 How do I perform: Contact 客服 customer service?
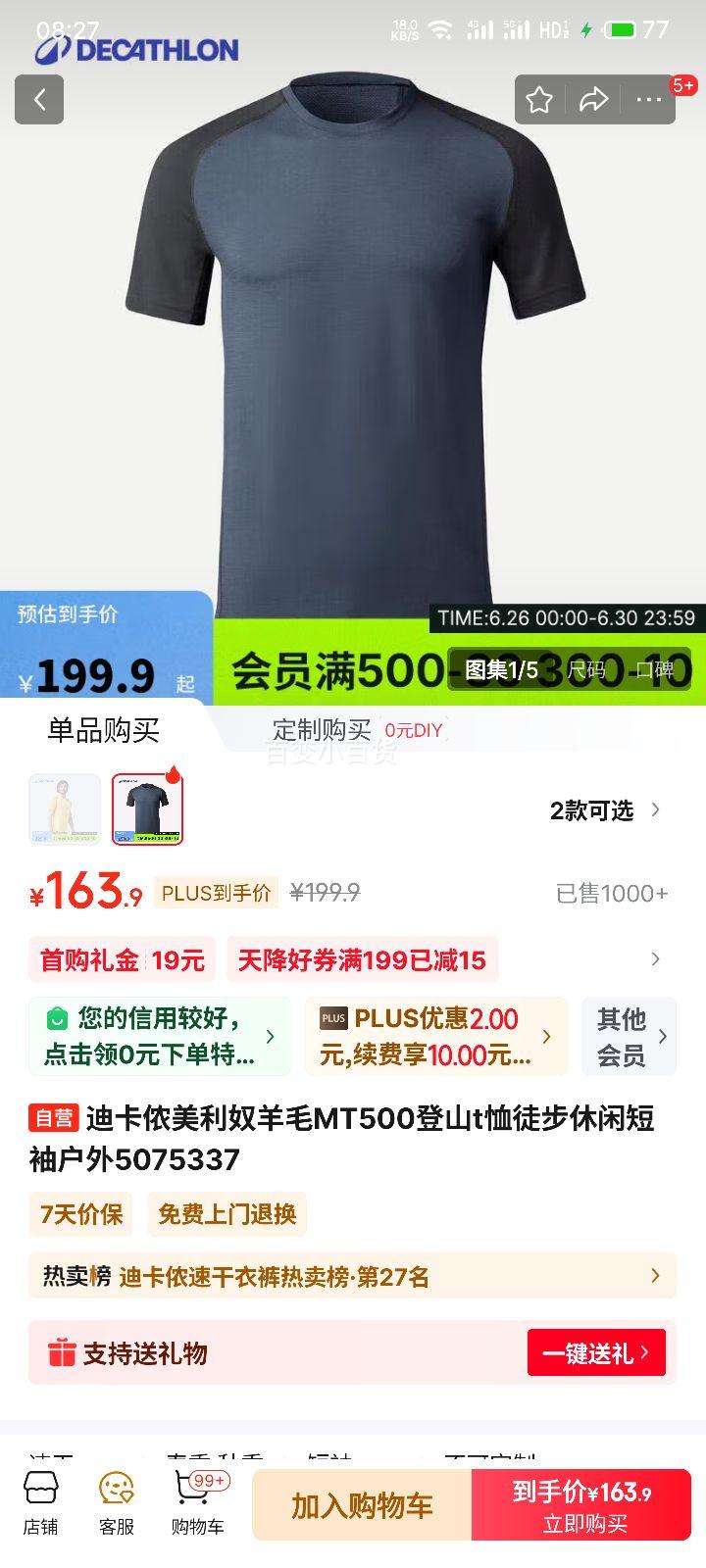pos(117,1503)
